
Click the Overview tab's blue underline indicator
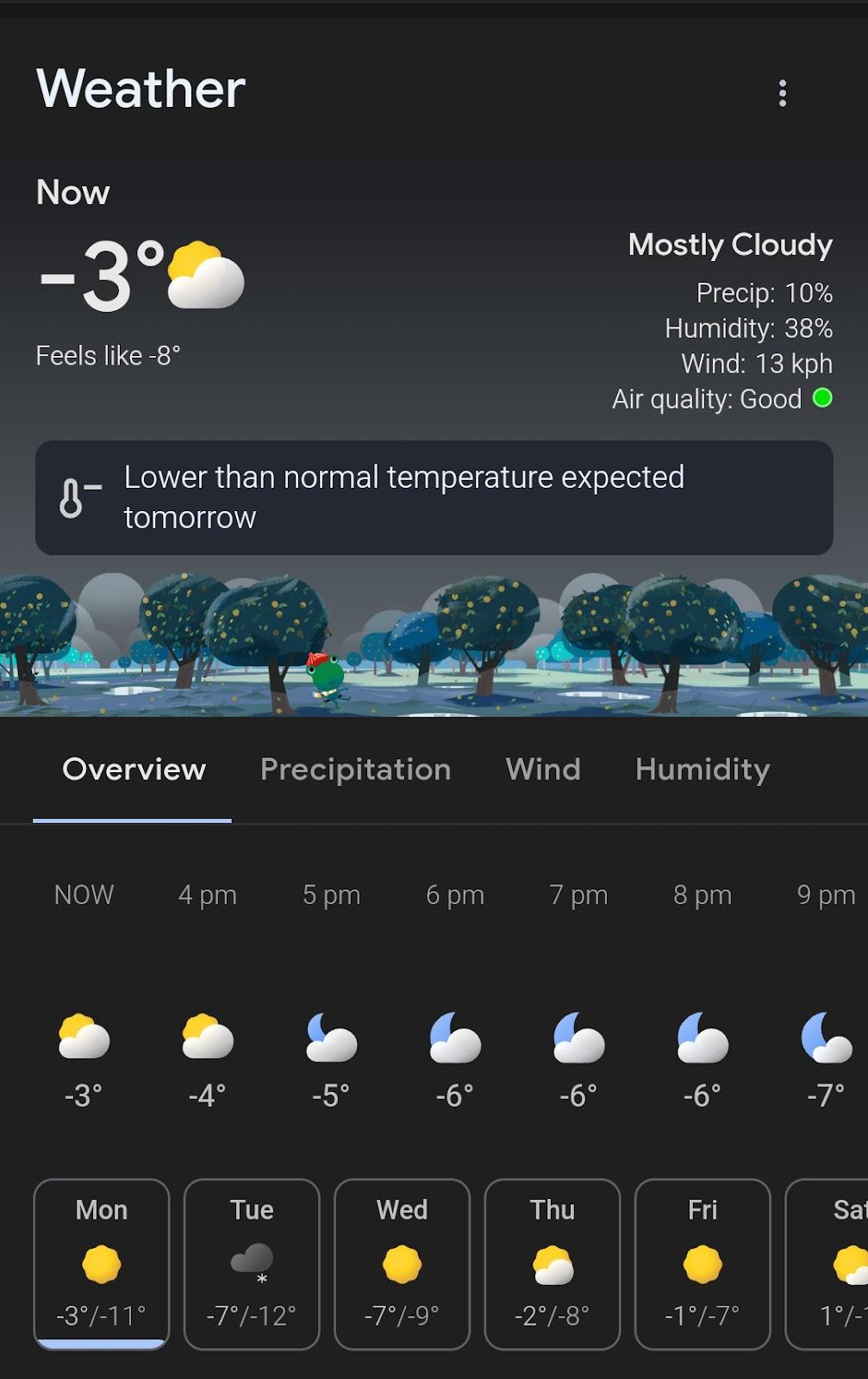(133, 820)
